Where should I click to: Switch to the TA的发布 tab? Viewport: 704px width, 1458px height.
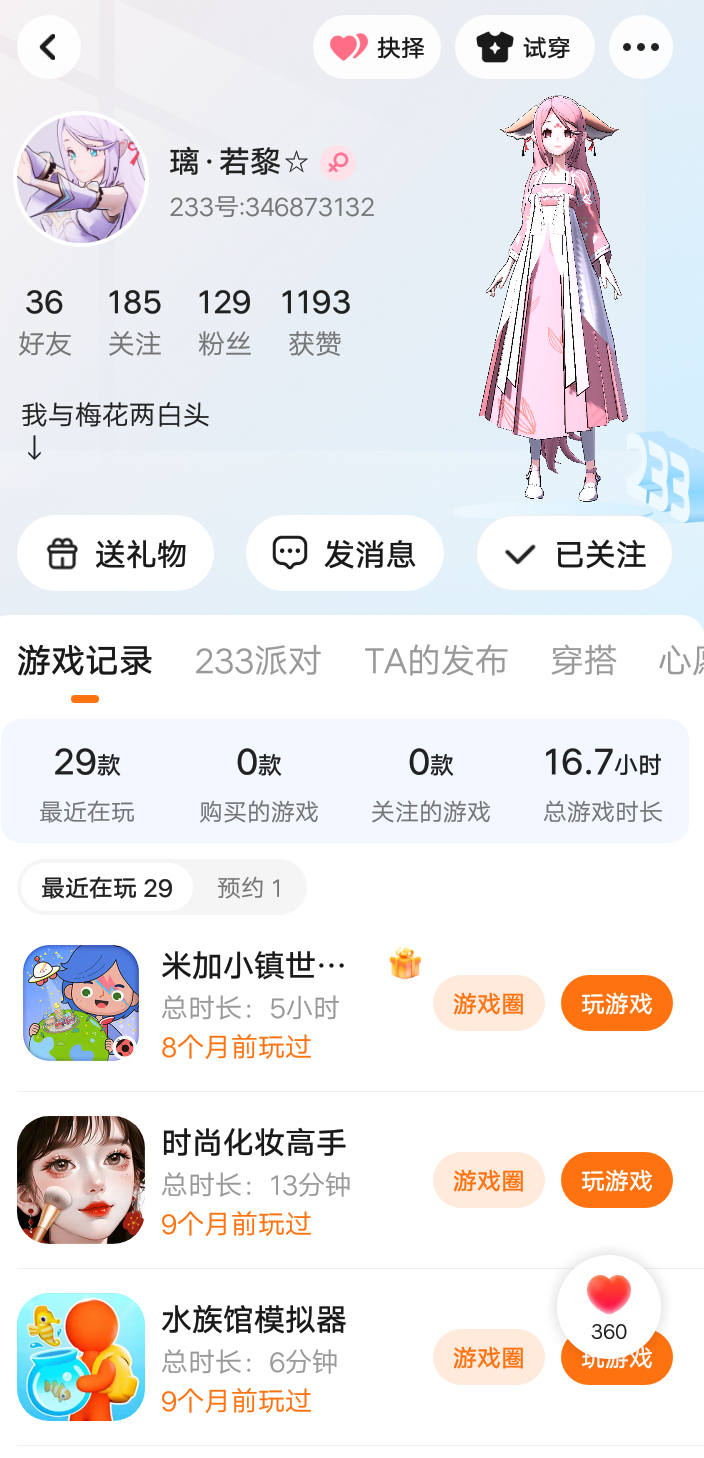[436, 661]
